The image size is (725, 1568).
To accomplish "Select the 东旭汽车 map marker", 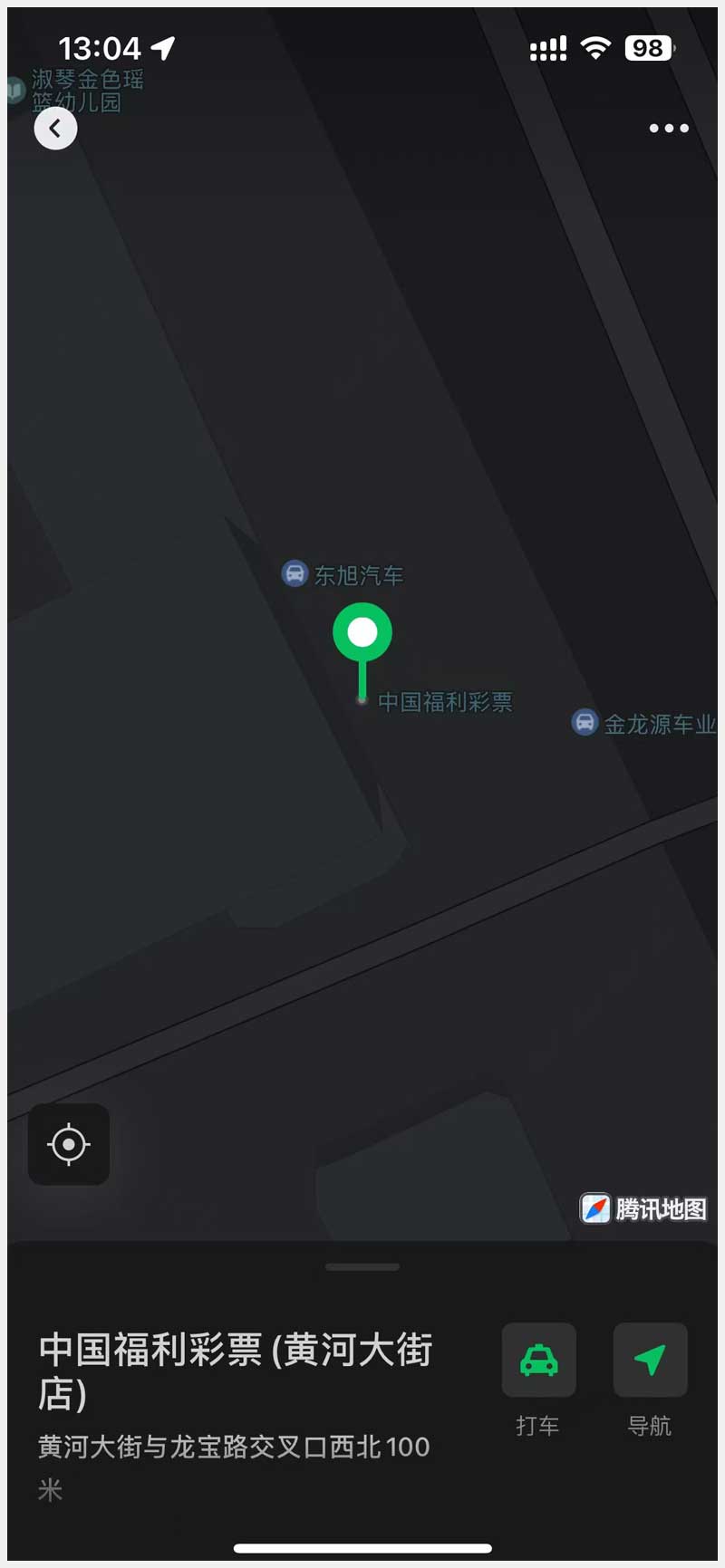I will point(295,573).
